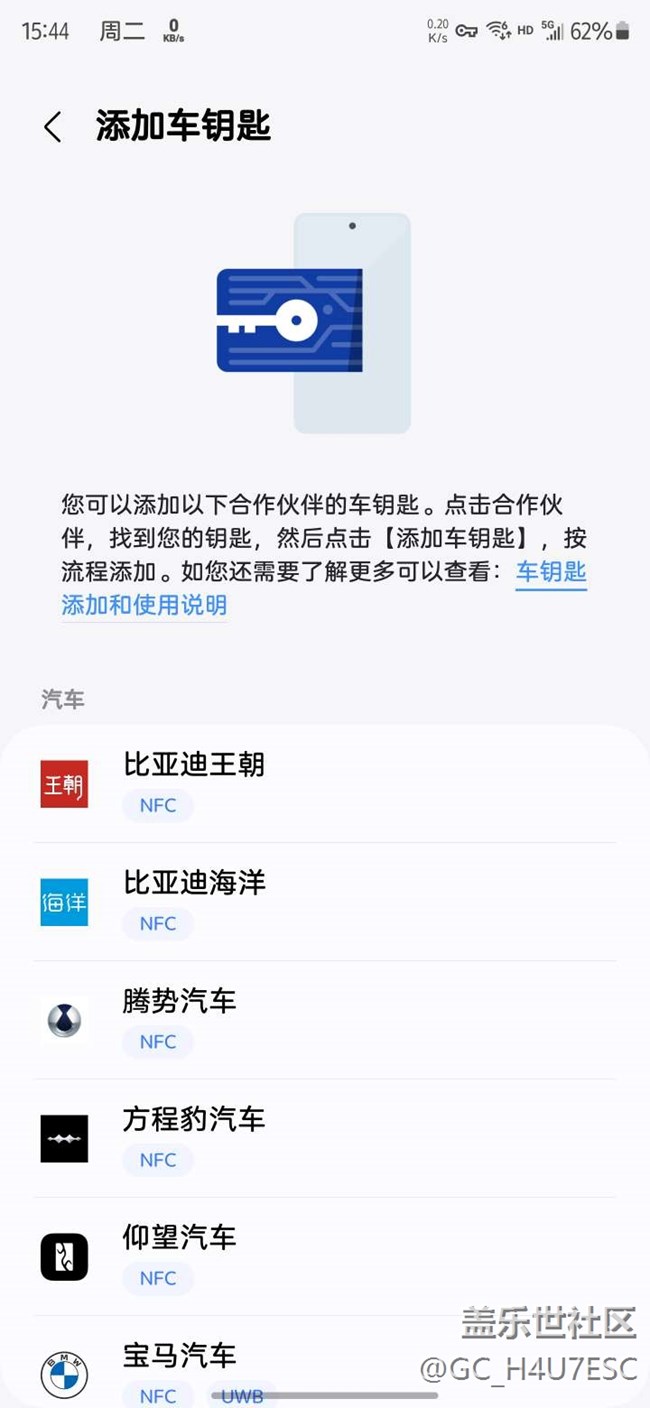Go back from 添加车钥匙 page
Image resolution: width=650 pixels, height=1408 pixels.
tap(53, 127)
